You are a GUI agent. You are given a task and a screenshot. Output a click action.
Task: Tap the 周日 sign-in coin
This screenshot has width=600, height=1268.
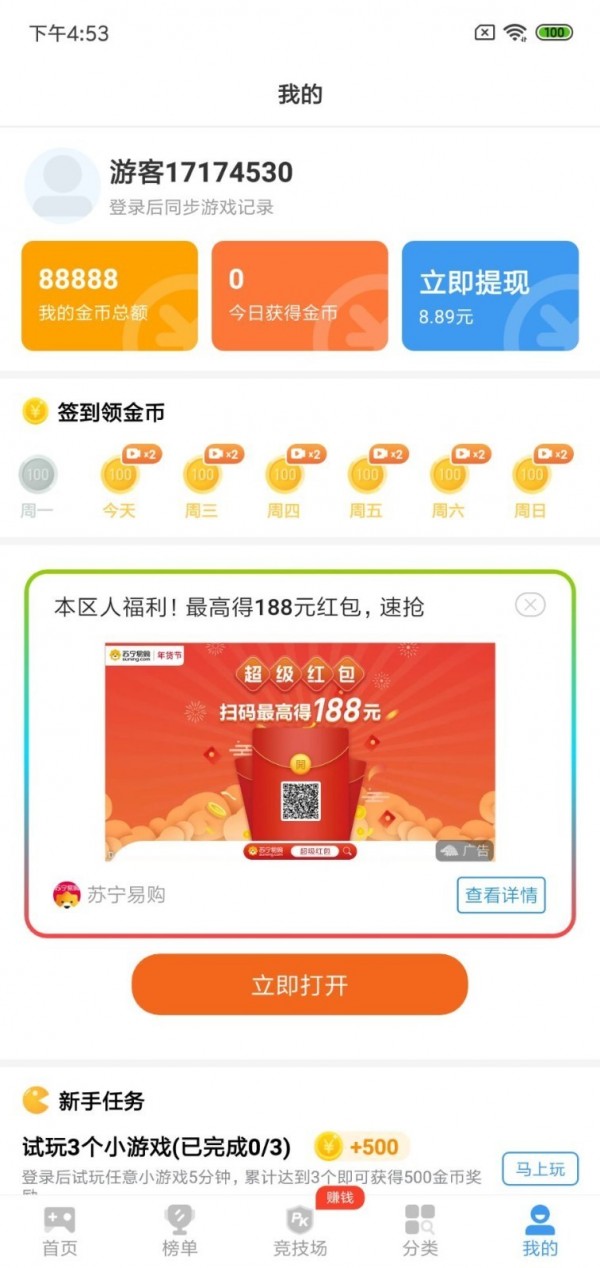(x=530, y=476)
